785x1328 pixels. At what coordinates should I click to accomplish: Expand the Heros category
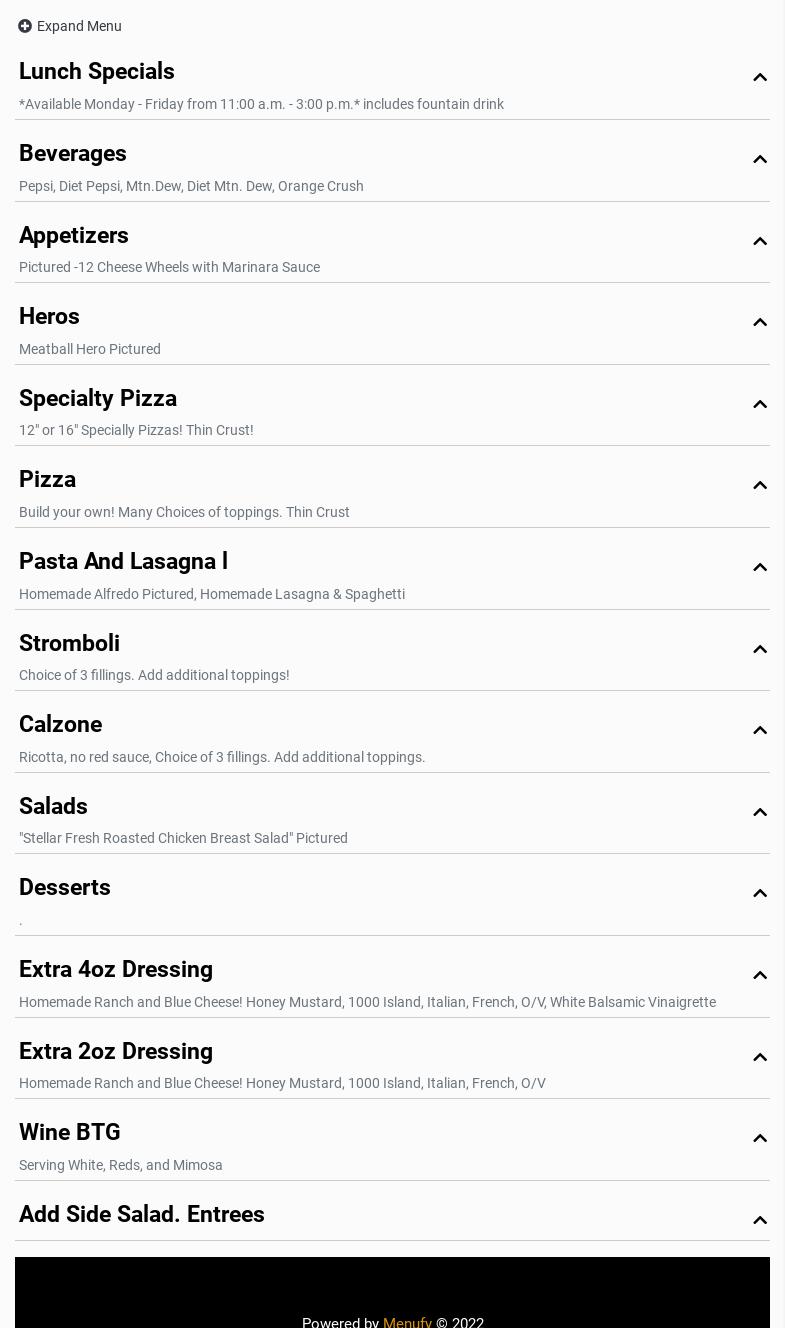[49, 317]
